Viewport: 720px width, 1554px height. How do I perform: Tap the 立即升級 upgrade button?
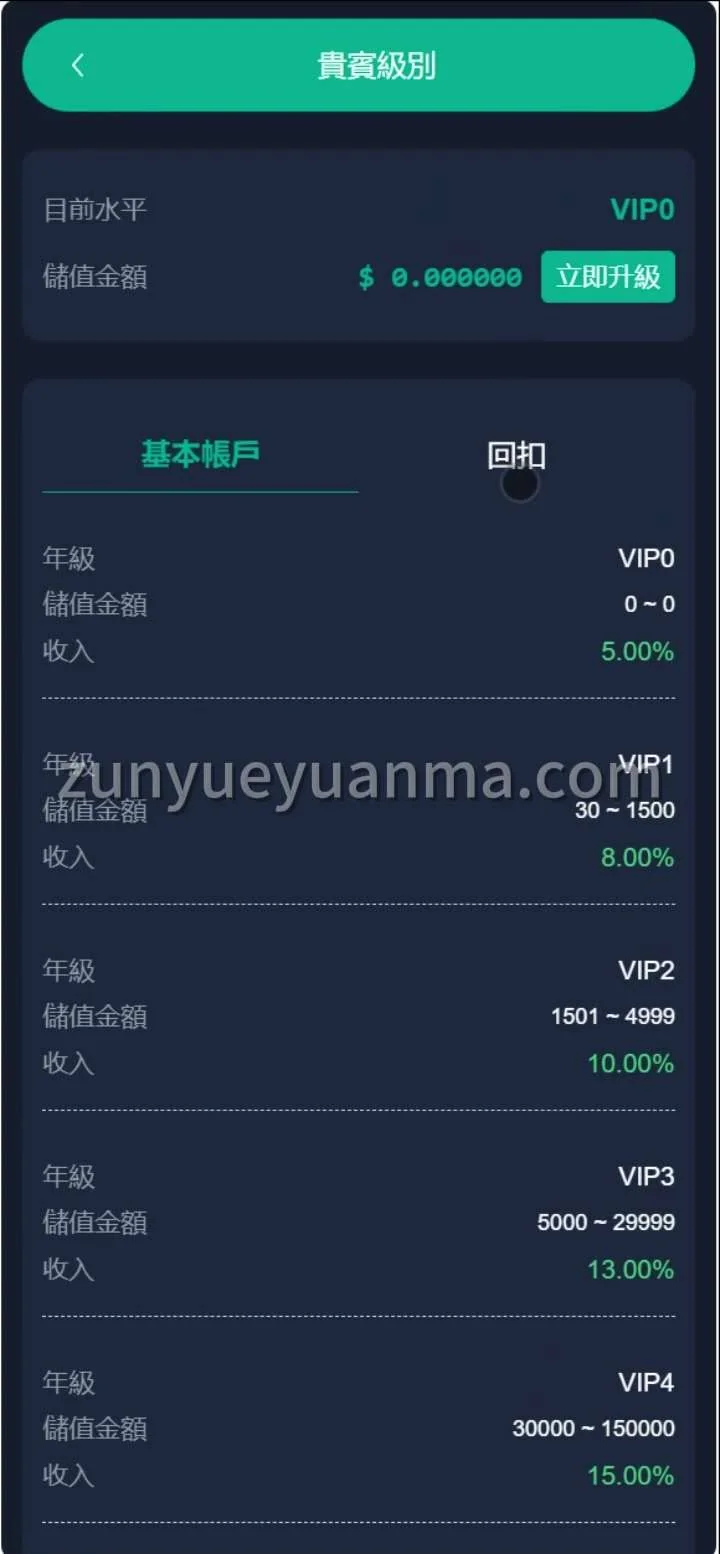[608, 277]
